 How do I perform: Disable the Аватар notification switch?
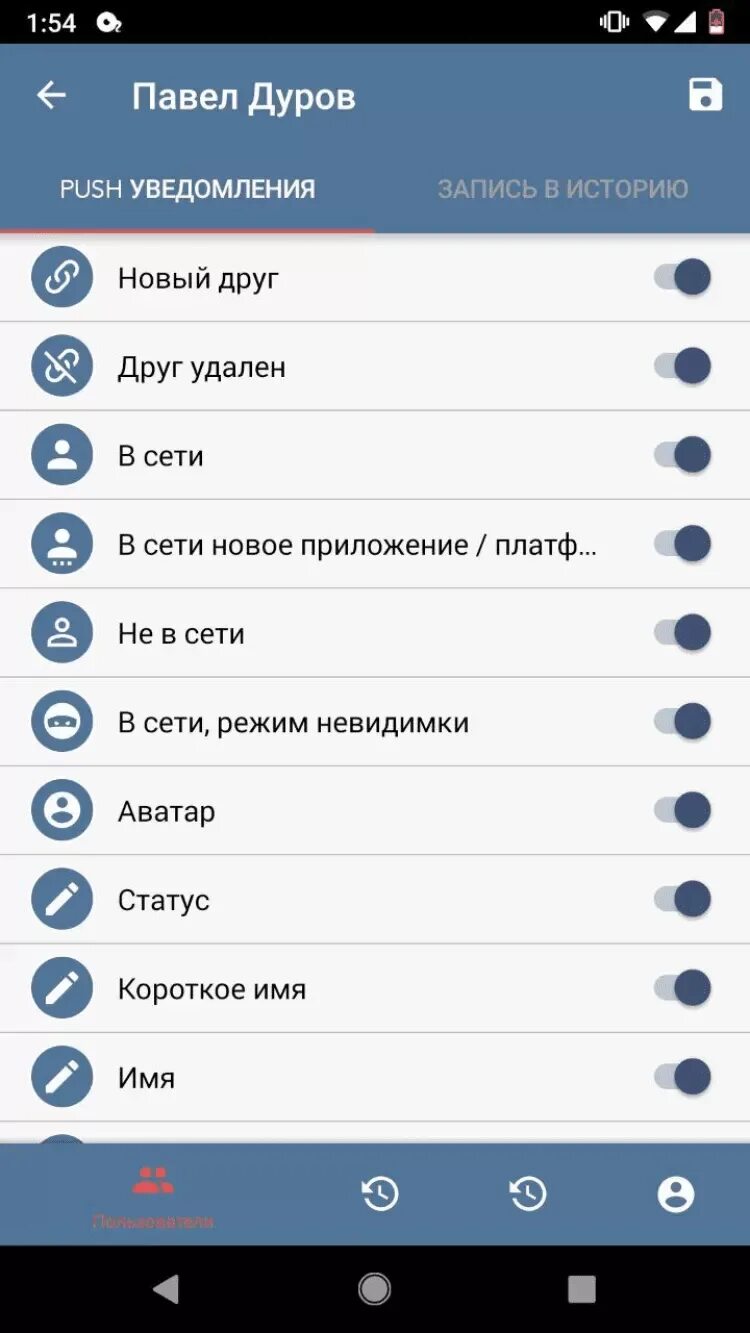pos(683,810)
